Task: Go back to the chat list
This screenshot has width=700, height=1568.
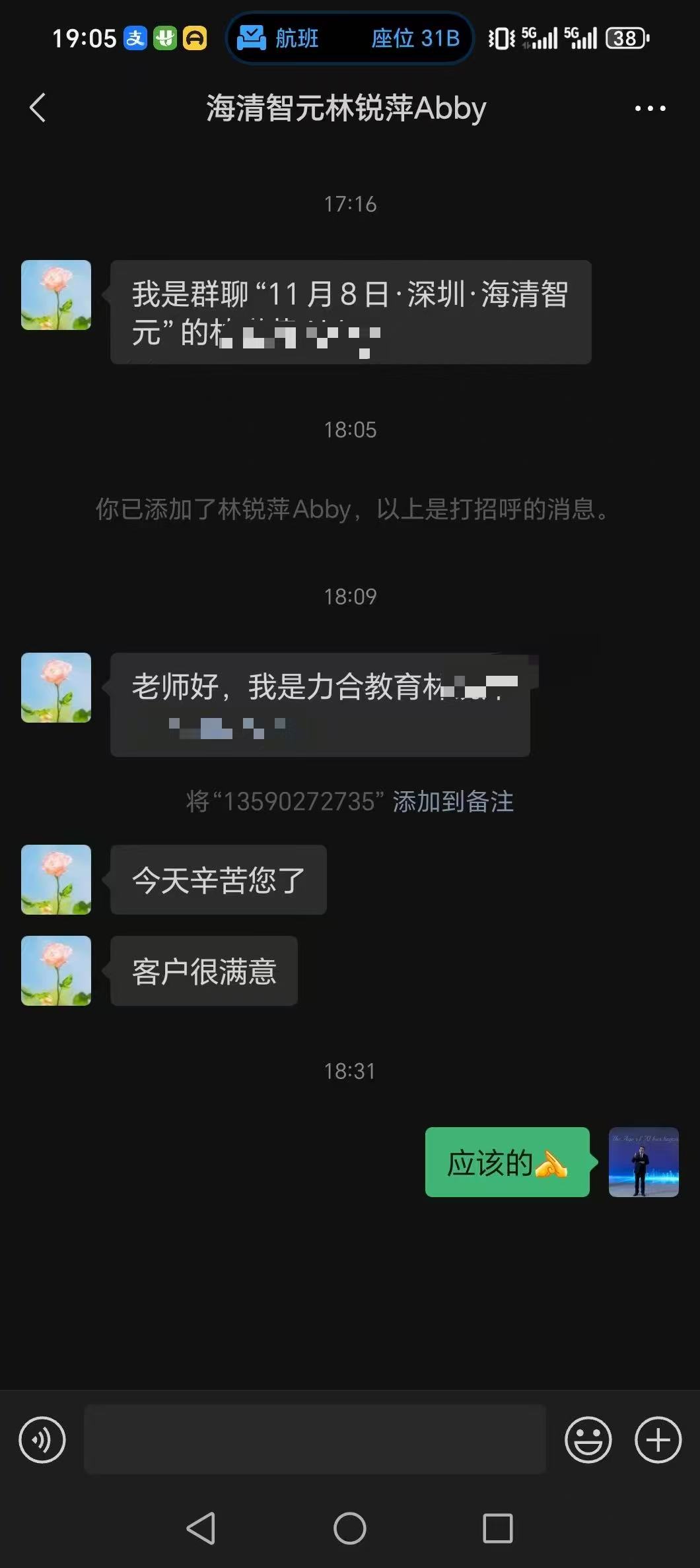Action: (38, 108)
